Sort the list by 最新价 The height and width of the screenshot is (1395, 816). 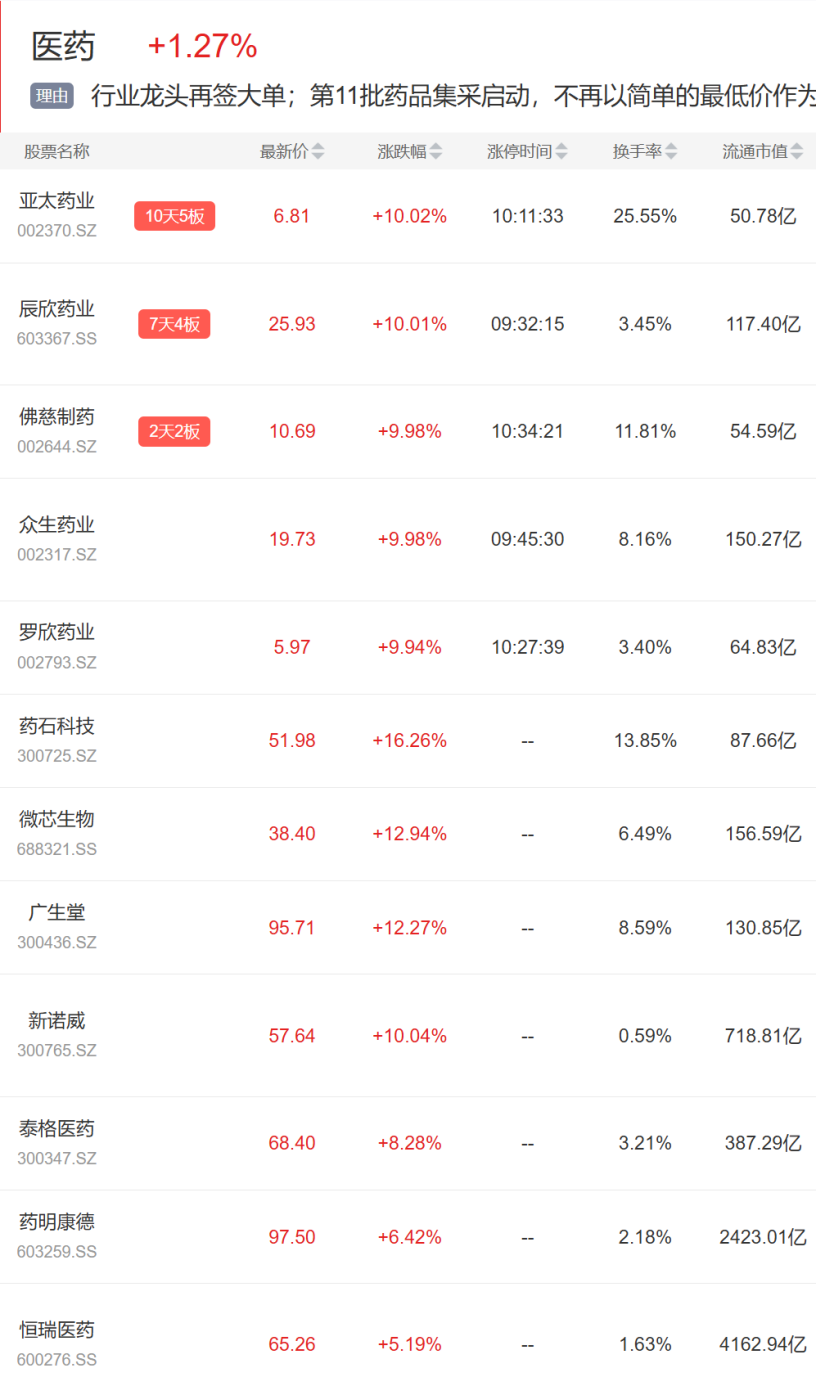point(292,152)
